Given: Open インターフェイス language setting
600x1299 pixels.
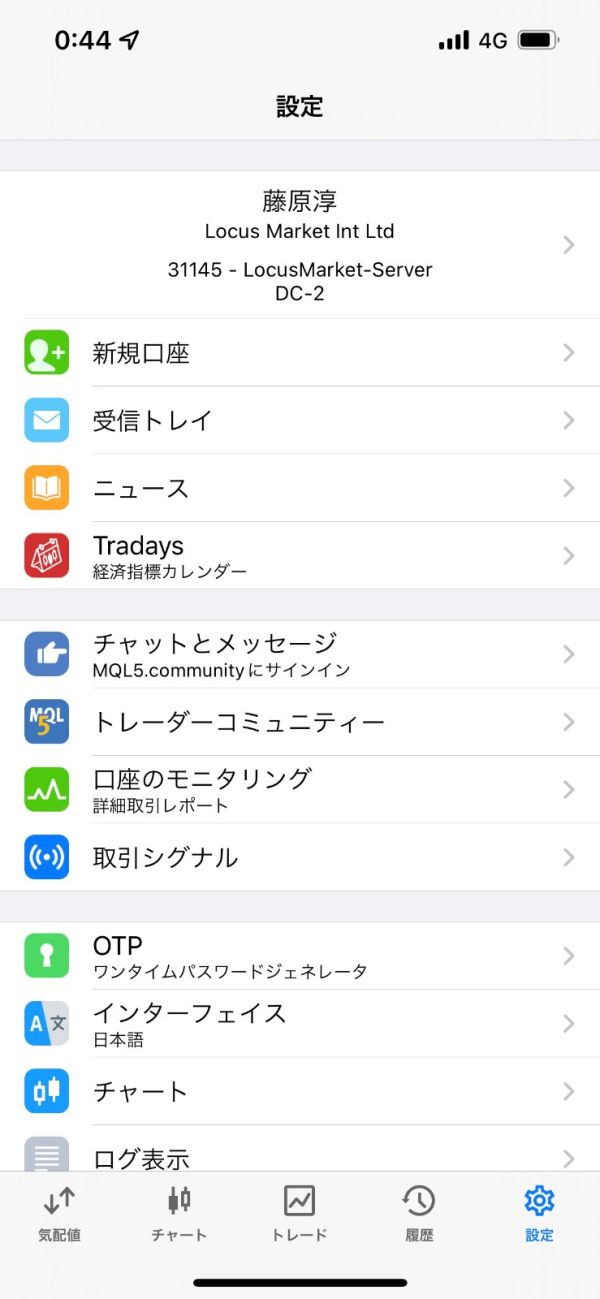Looking at the screenshot, I should click(x=300, y=1023).
